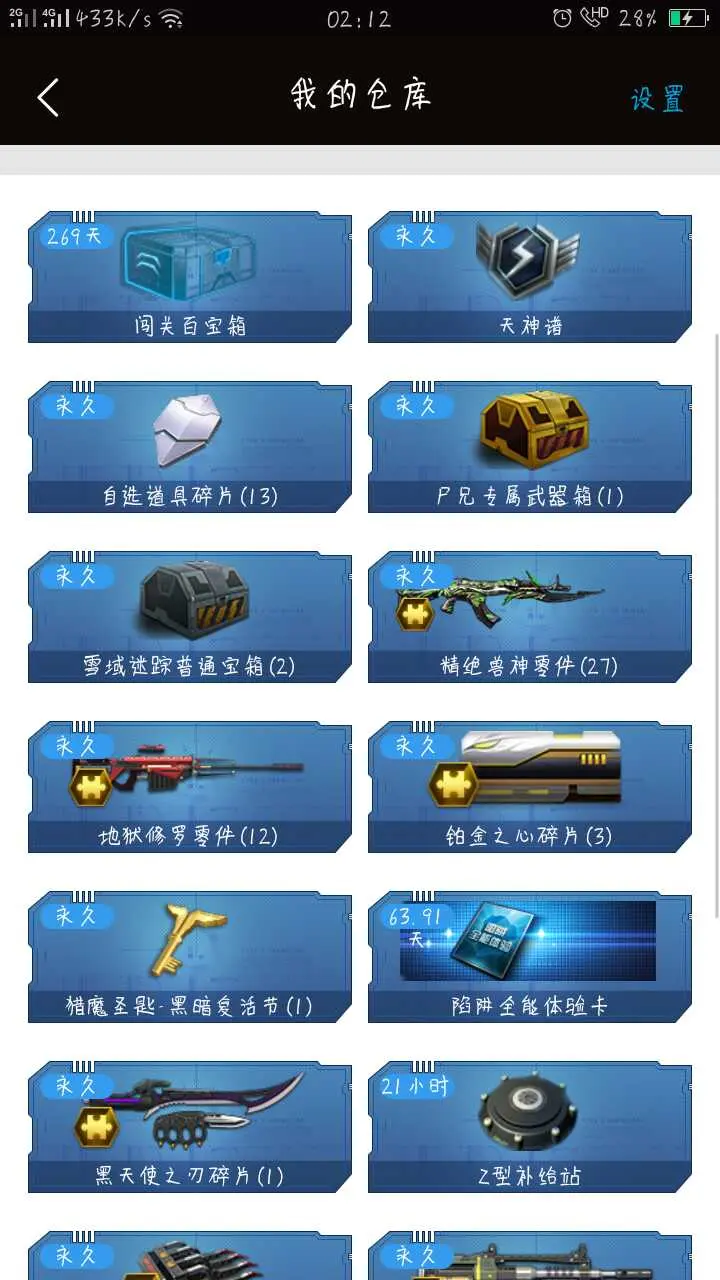Image resolution: width=720 pixels, height=1280 pixels.
Task: Open 雪域迷踪普通宝箱(2) card
Action: point(190,617)
